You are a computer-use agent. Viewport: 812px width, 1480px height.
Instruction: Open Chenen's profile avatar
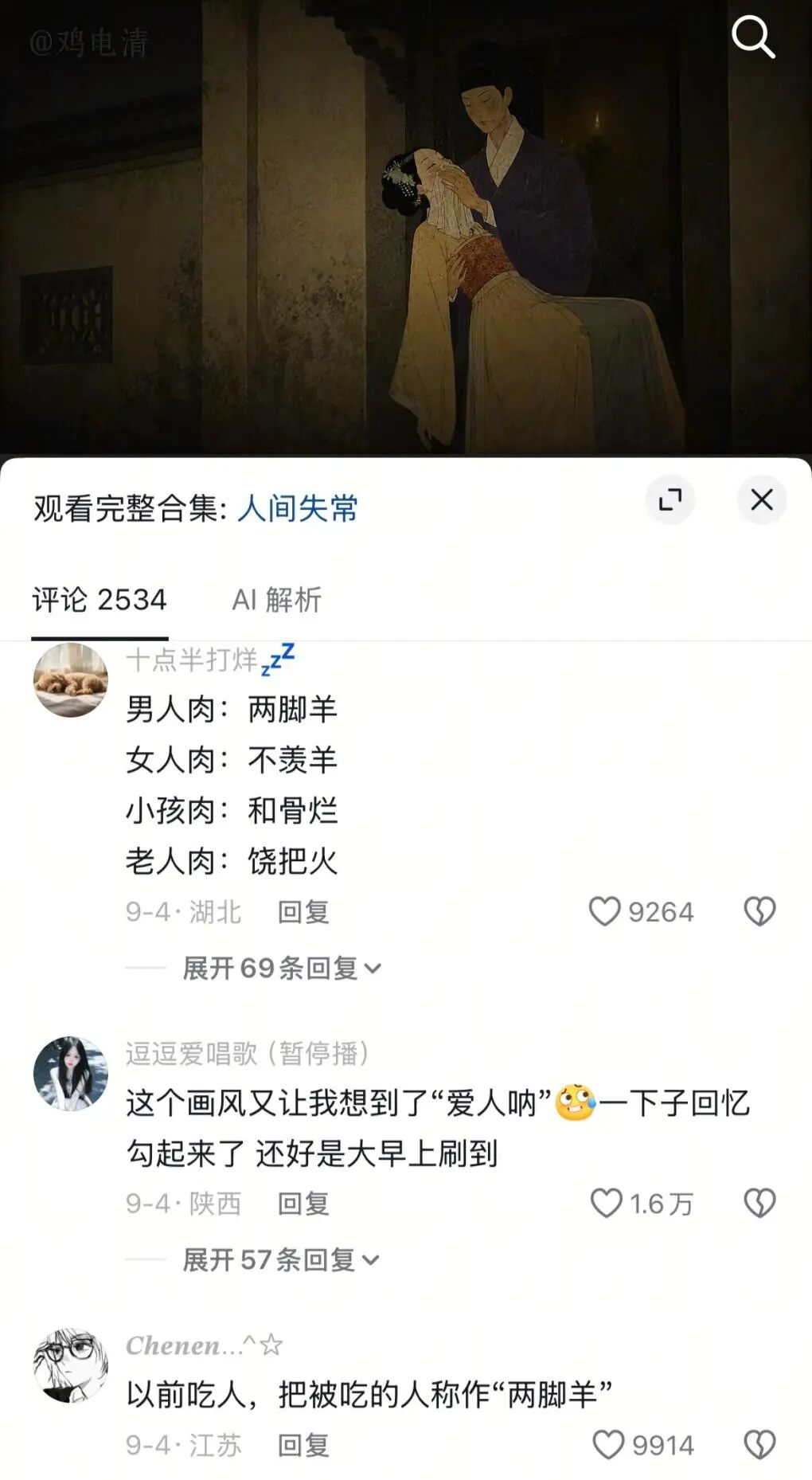tap(71, 1364)
